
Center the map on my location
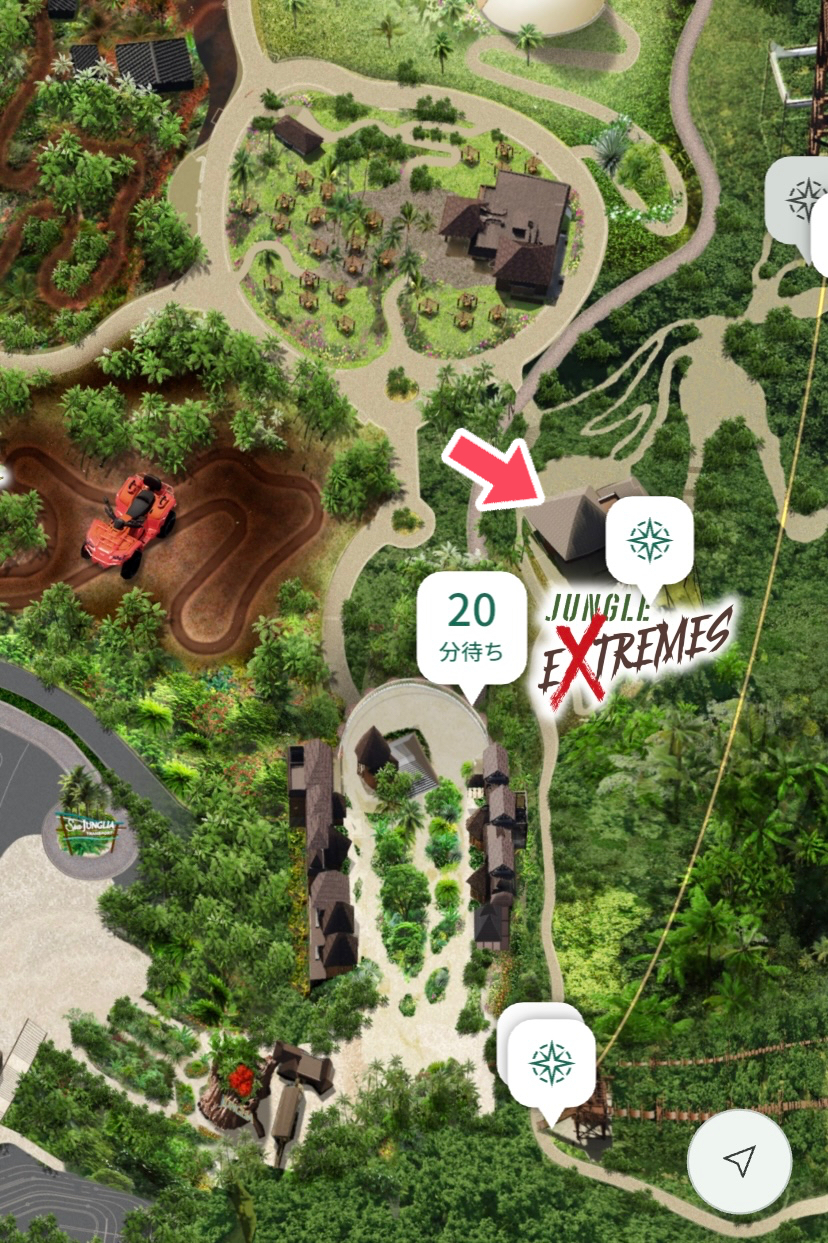point(739,1160)
